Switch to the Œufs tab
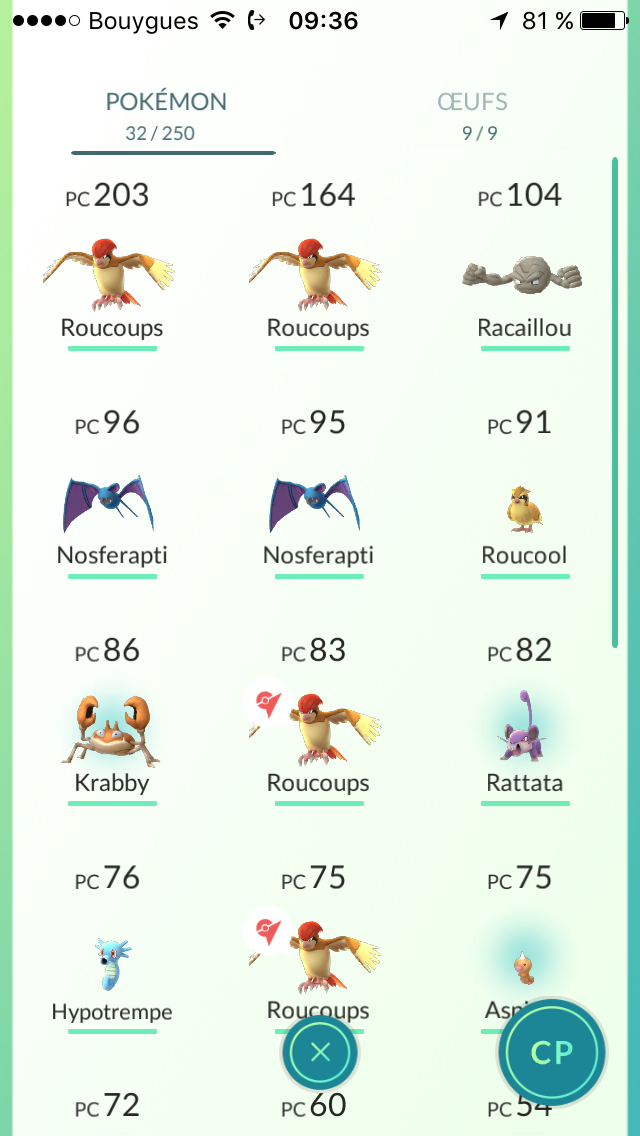Screen dimensions: 640x1136 (472, 114)
